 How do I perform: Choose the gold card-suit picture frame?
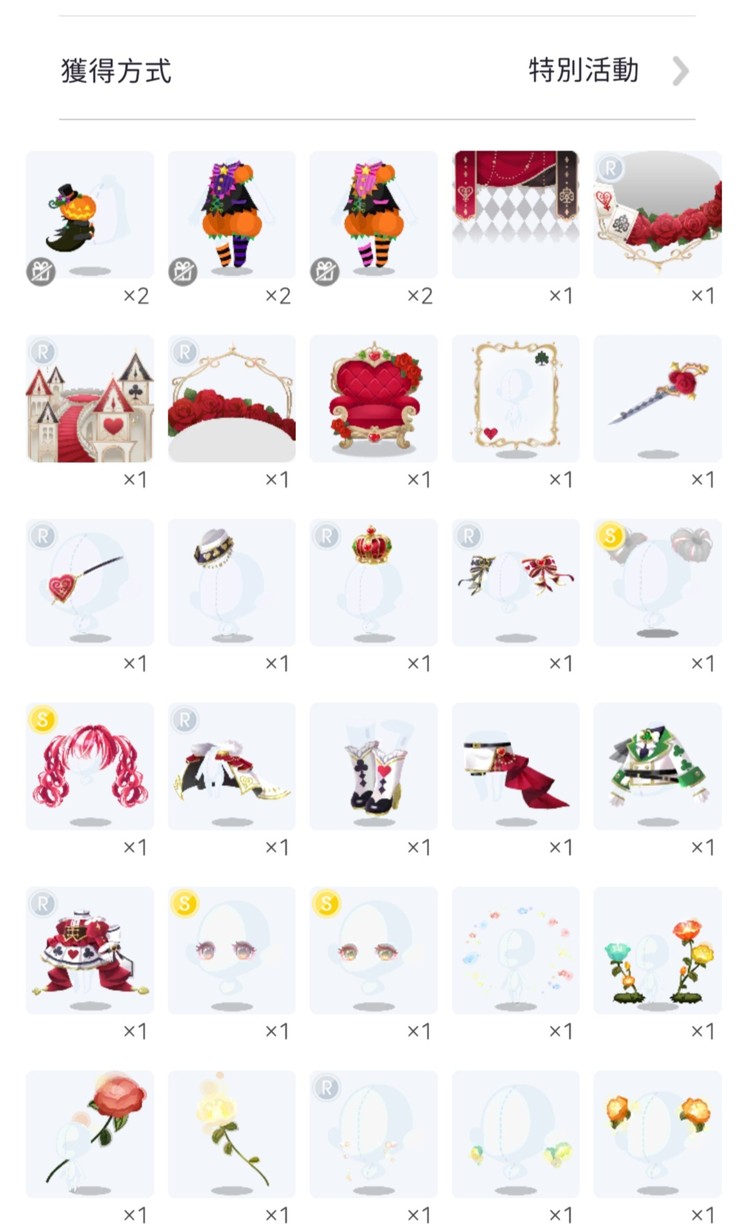516,399
